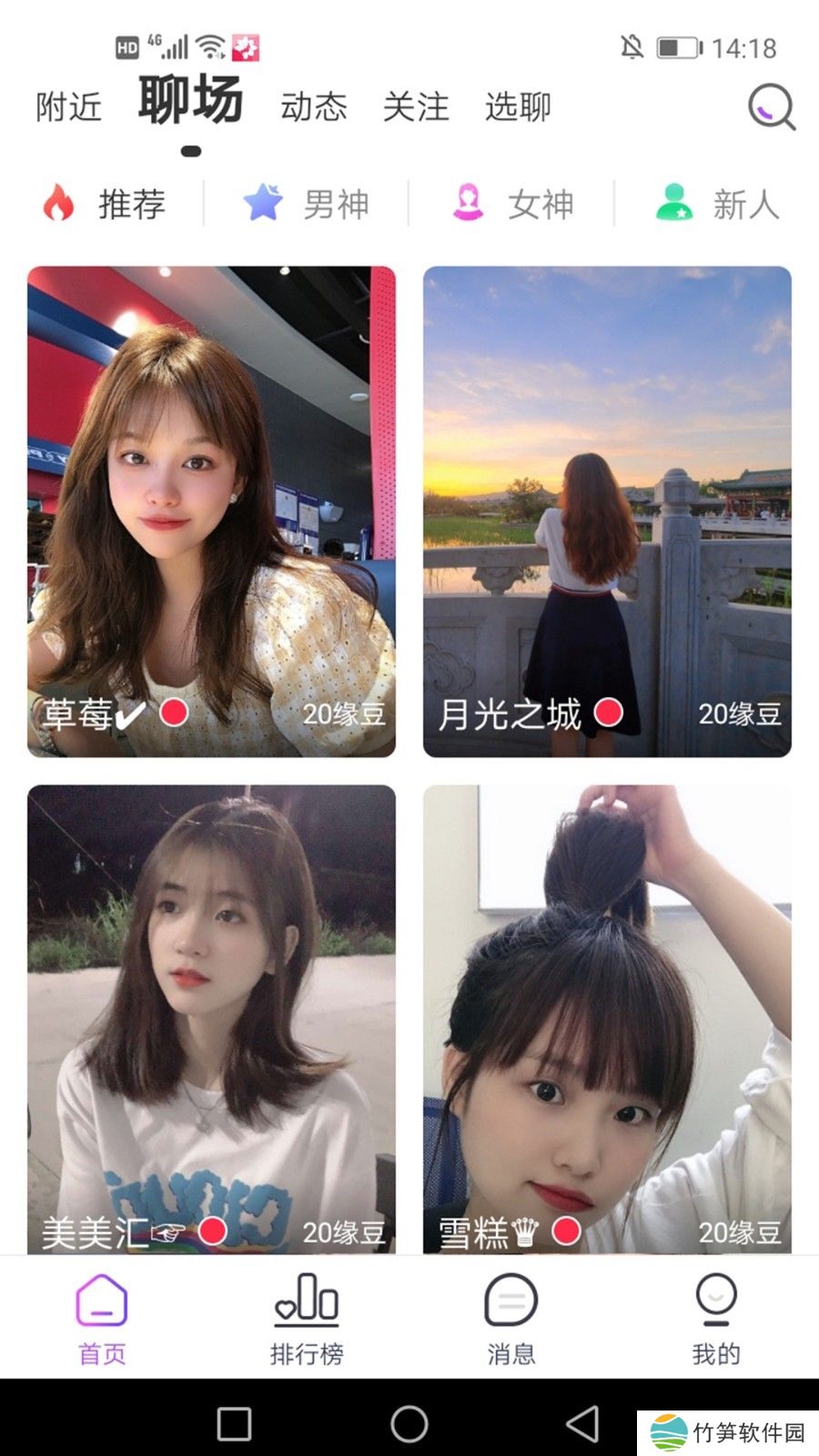This screenshot has width=819, height=1456.
Task: Switch to 我的 profile tab
Action: click(x=716, y=1319)
